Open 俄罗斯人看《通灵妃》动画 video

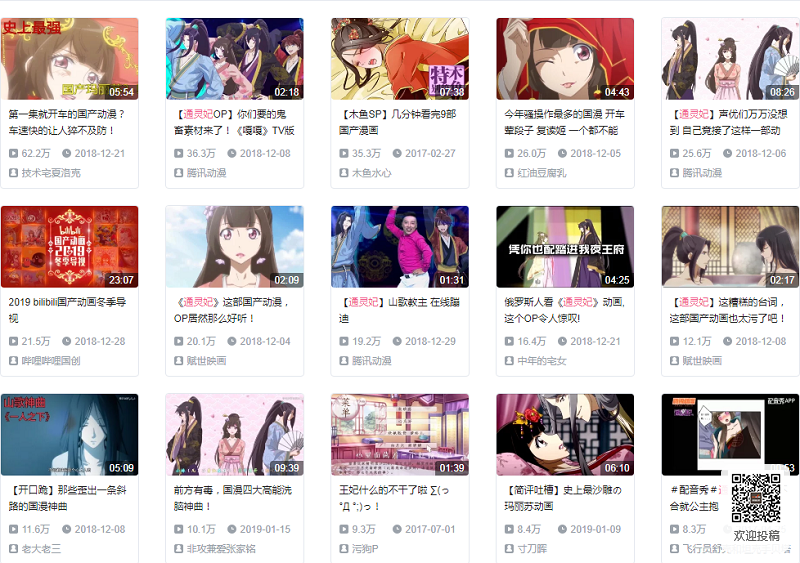coord(564,247)
